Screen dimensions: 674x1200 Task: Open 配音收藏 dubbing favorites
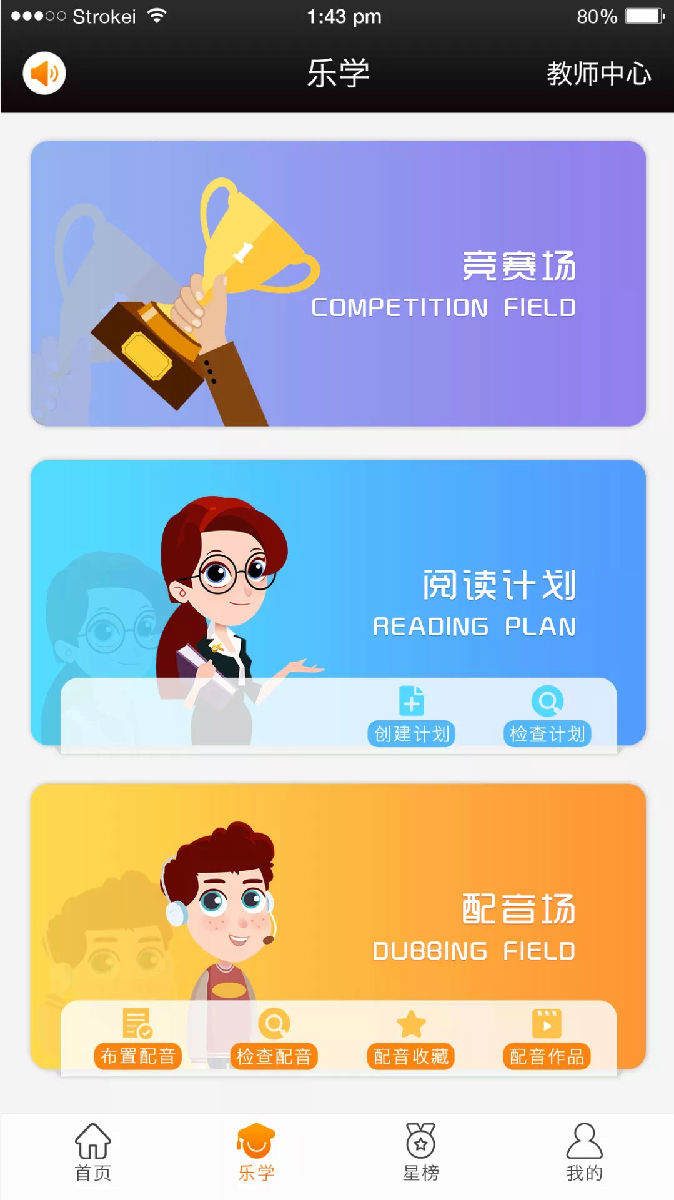(411, 1039)
